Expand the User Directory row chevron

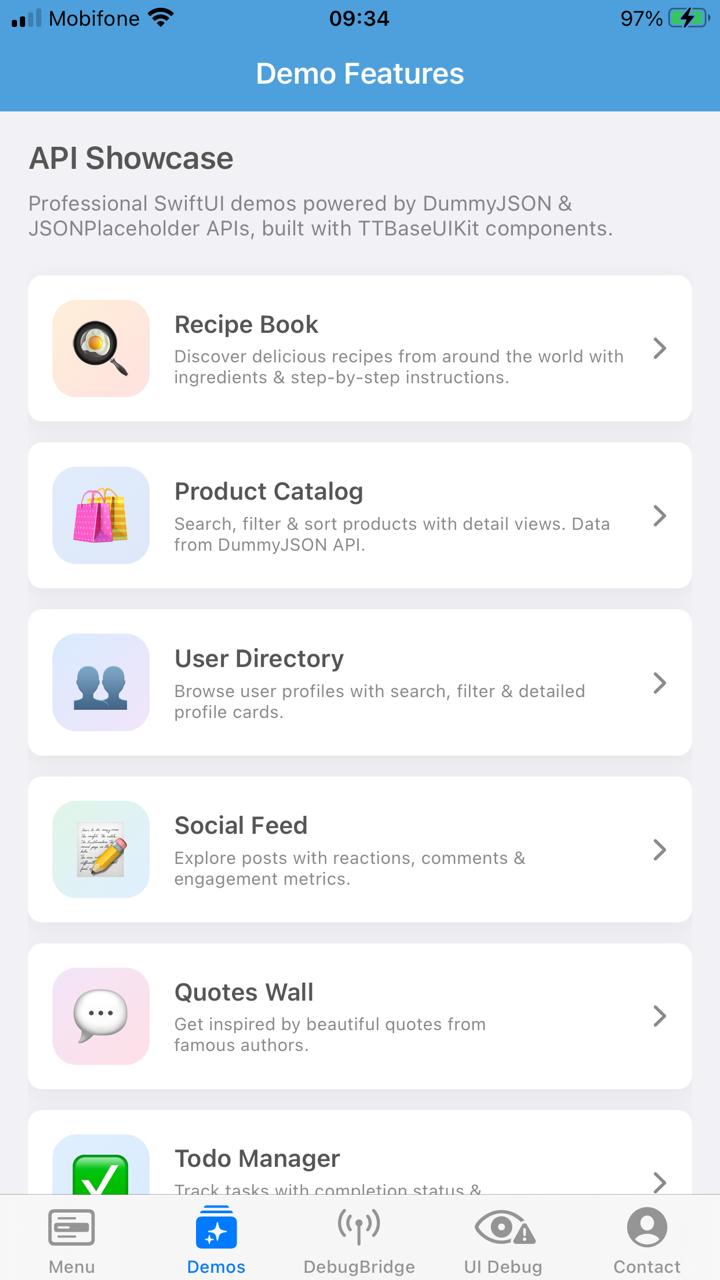coord(659,682)
